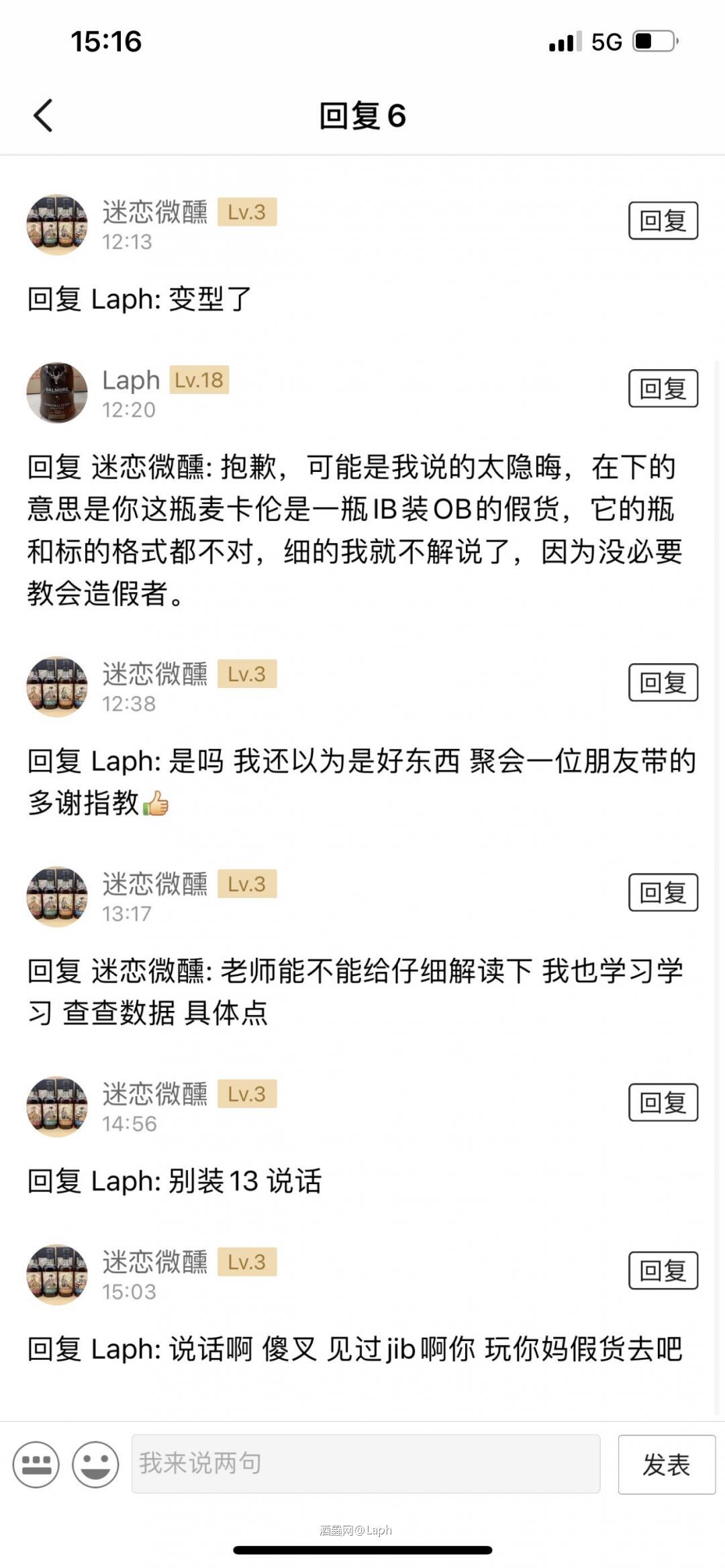Screen dimensions: 725x1568
Task: Tap the 回复6 title at the top
Action: pyautogui.click(x=362, y=114)
